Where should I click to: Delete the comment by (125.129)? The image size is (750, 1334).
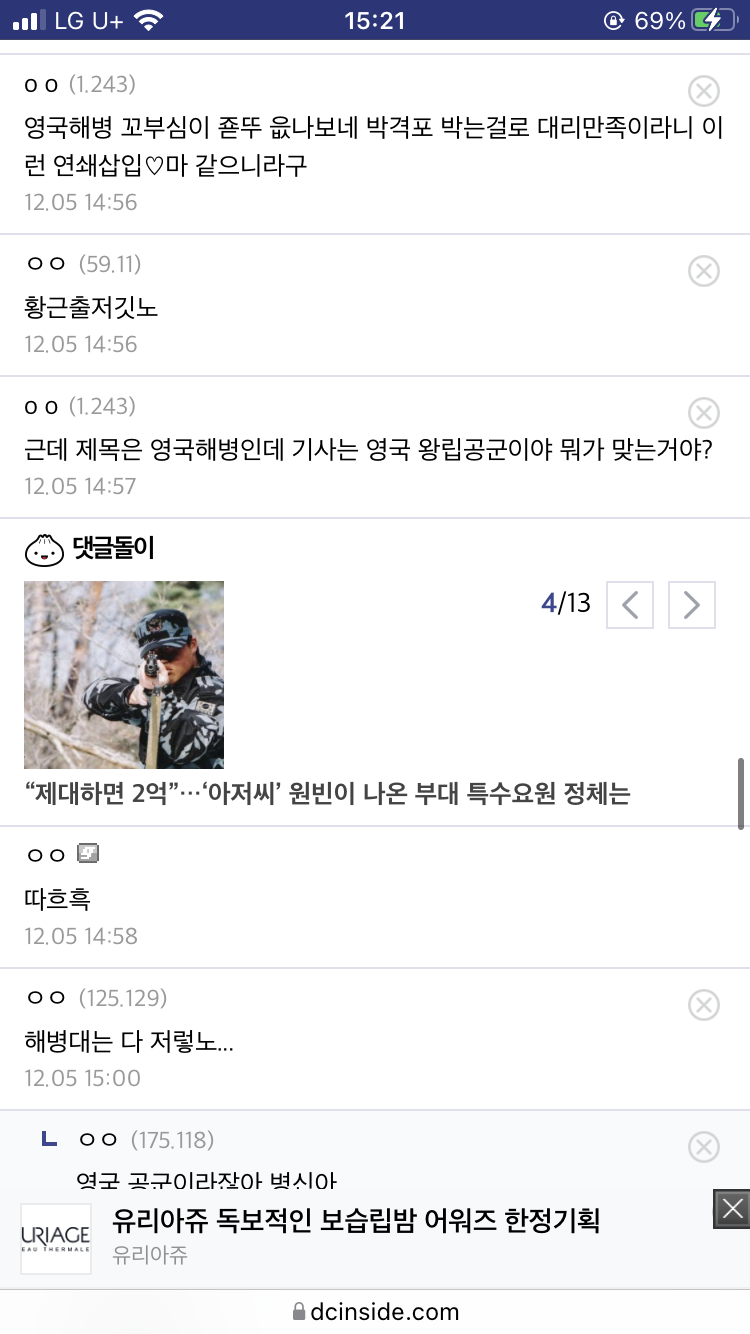(704, 1005)
